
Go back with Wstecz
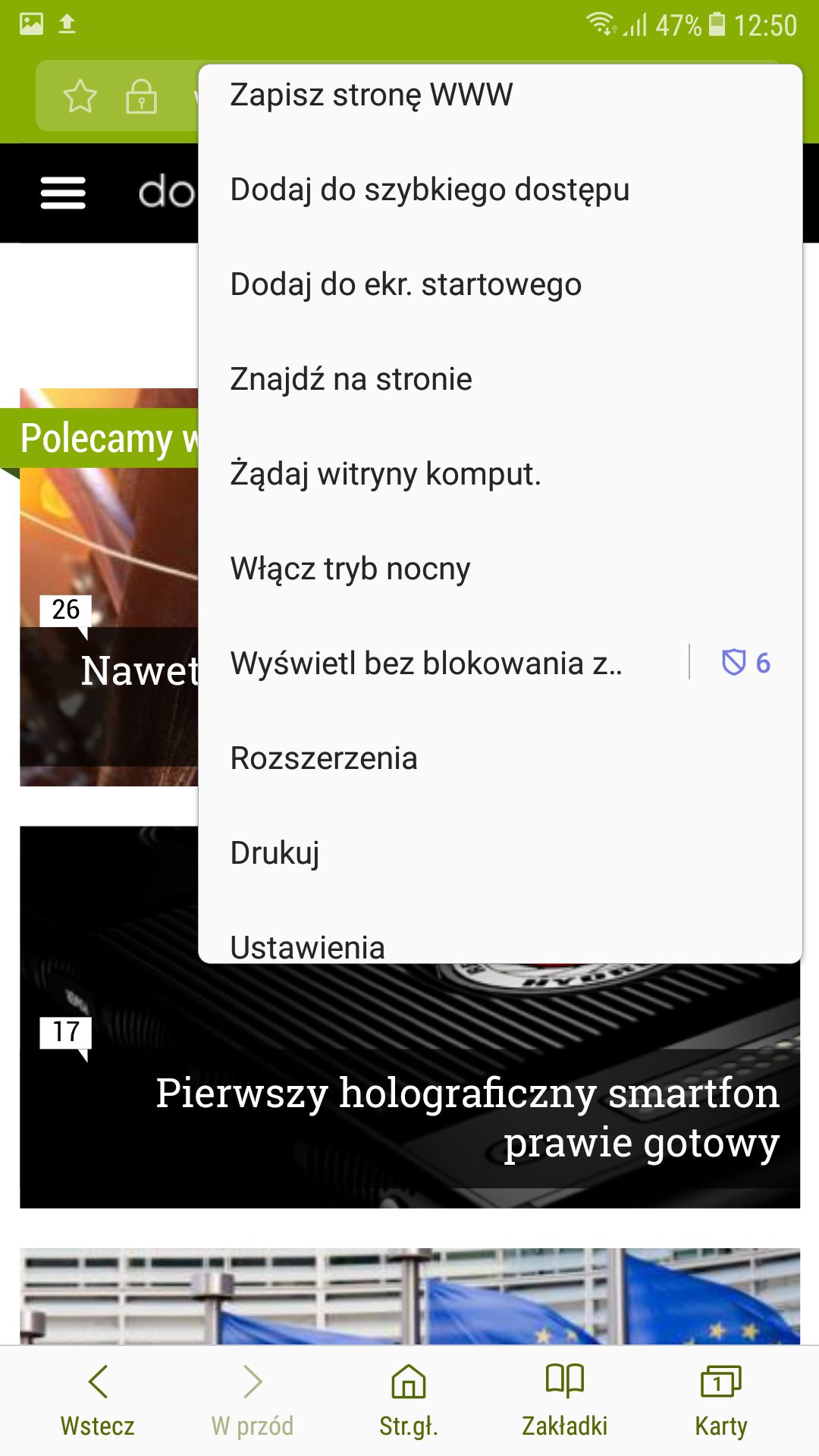click(98, 1401)
